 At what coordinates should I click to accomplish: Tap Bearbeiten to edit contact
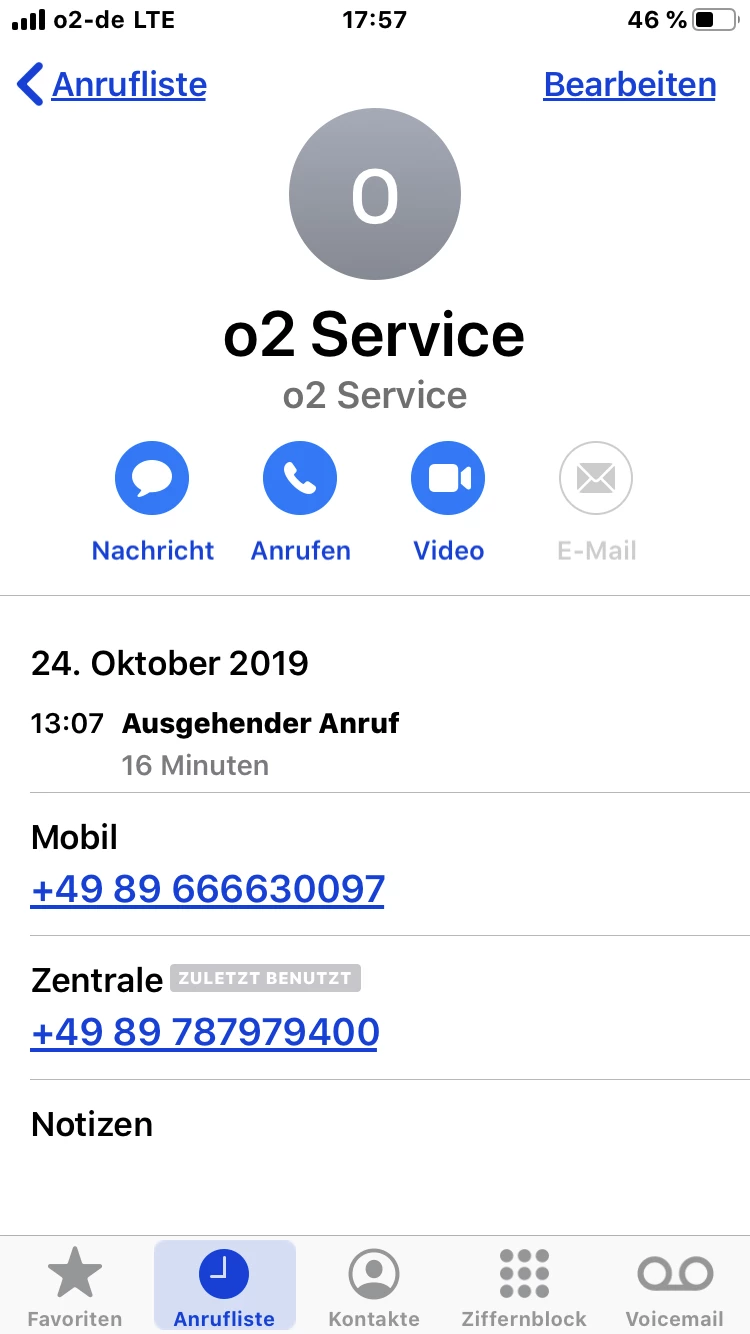point(629,85)
